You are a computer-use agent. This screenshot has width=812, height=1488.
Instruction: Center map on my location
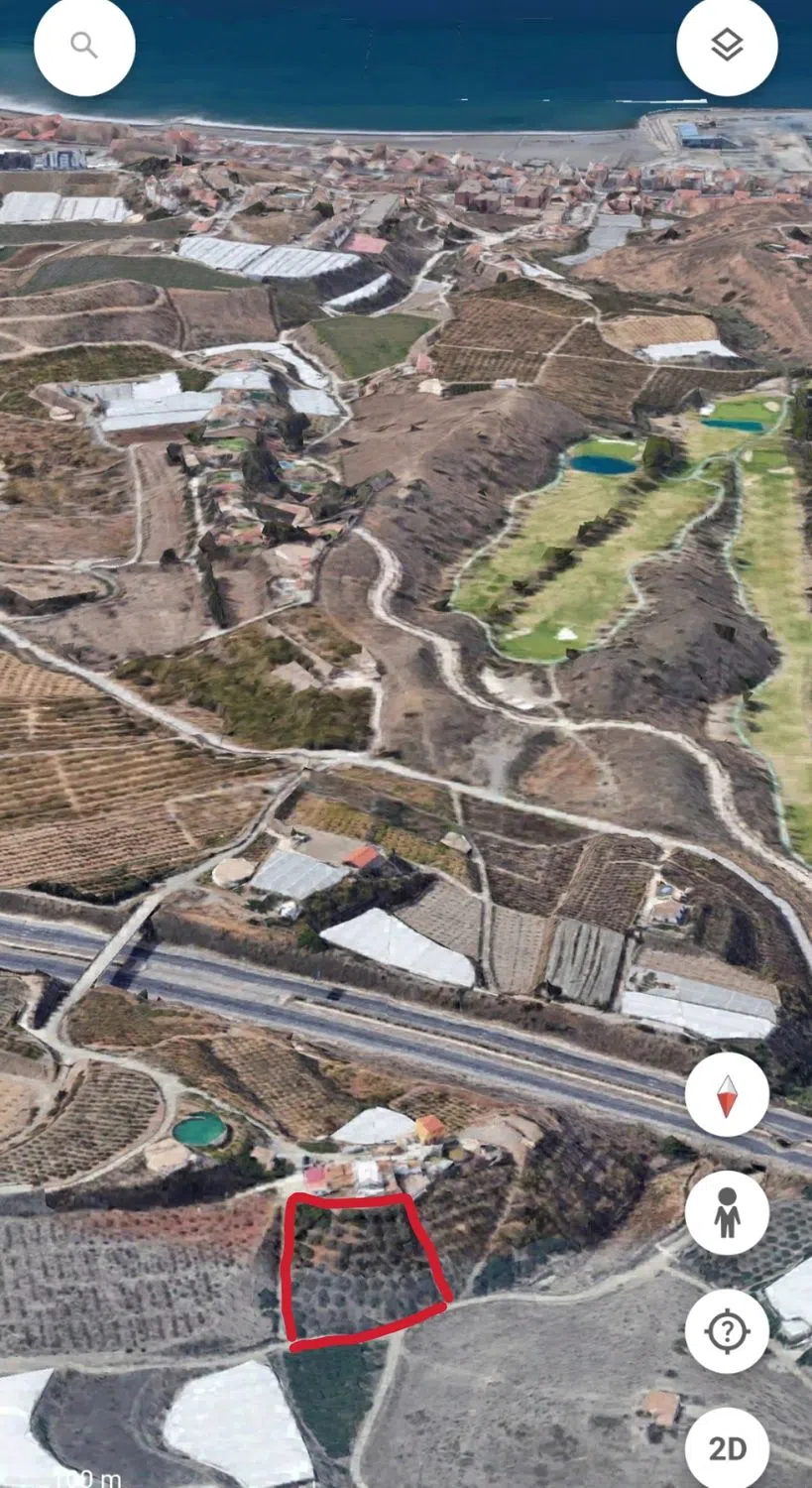727,1331
